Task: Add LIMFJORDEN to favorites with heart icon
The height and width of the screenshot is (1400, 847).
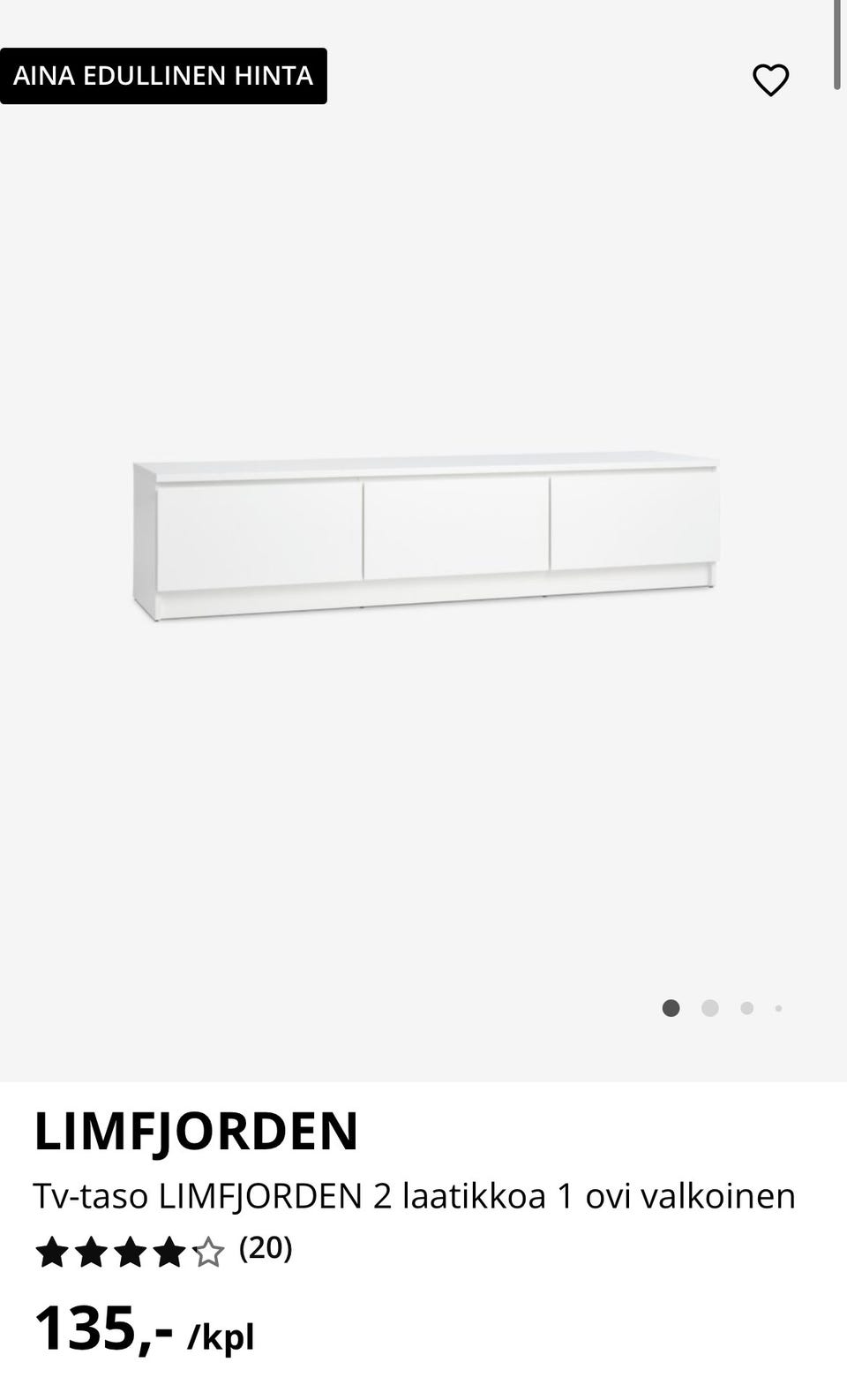Action: point(770,80)
